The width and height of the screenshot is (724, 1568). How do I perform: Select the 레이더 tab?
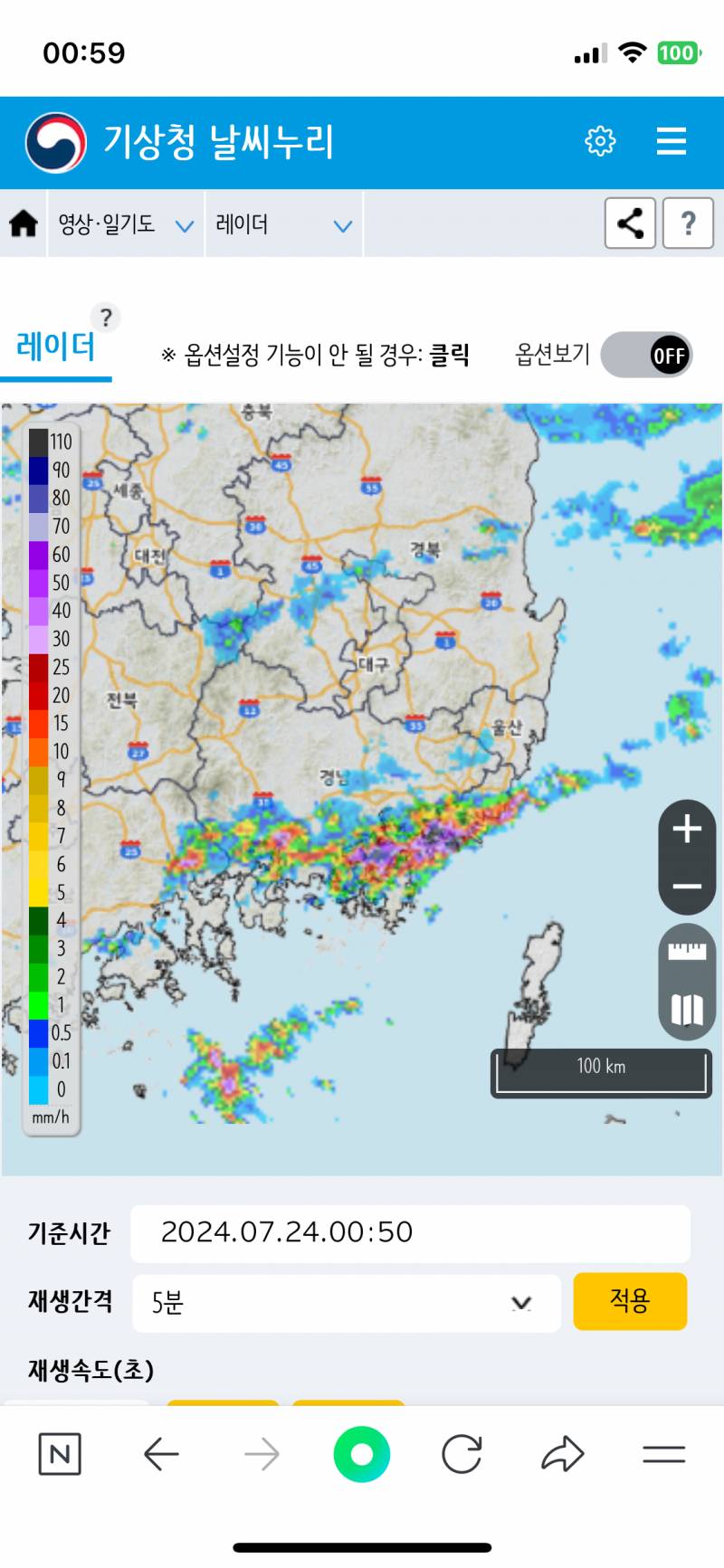click(56, 347)
